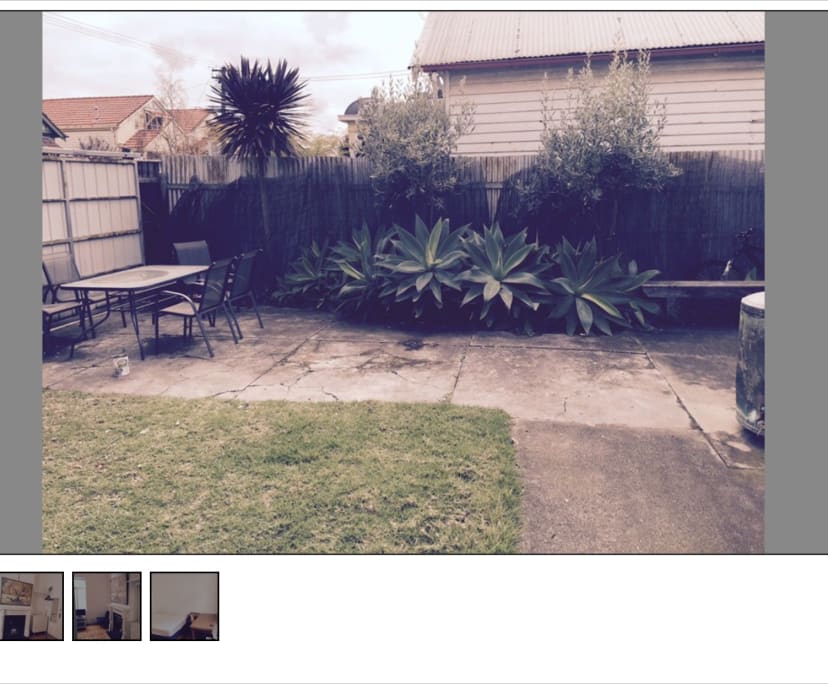
Task: View the living room thumbnail photo
Action: [107, 606]
